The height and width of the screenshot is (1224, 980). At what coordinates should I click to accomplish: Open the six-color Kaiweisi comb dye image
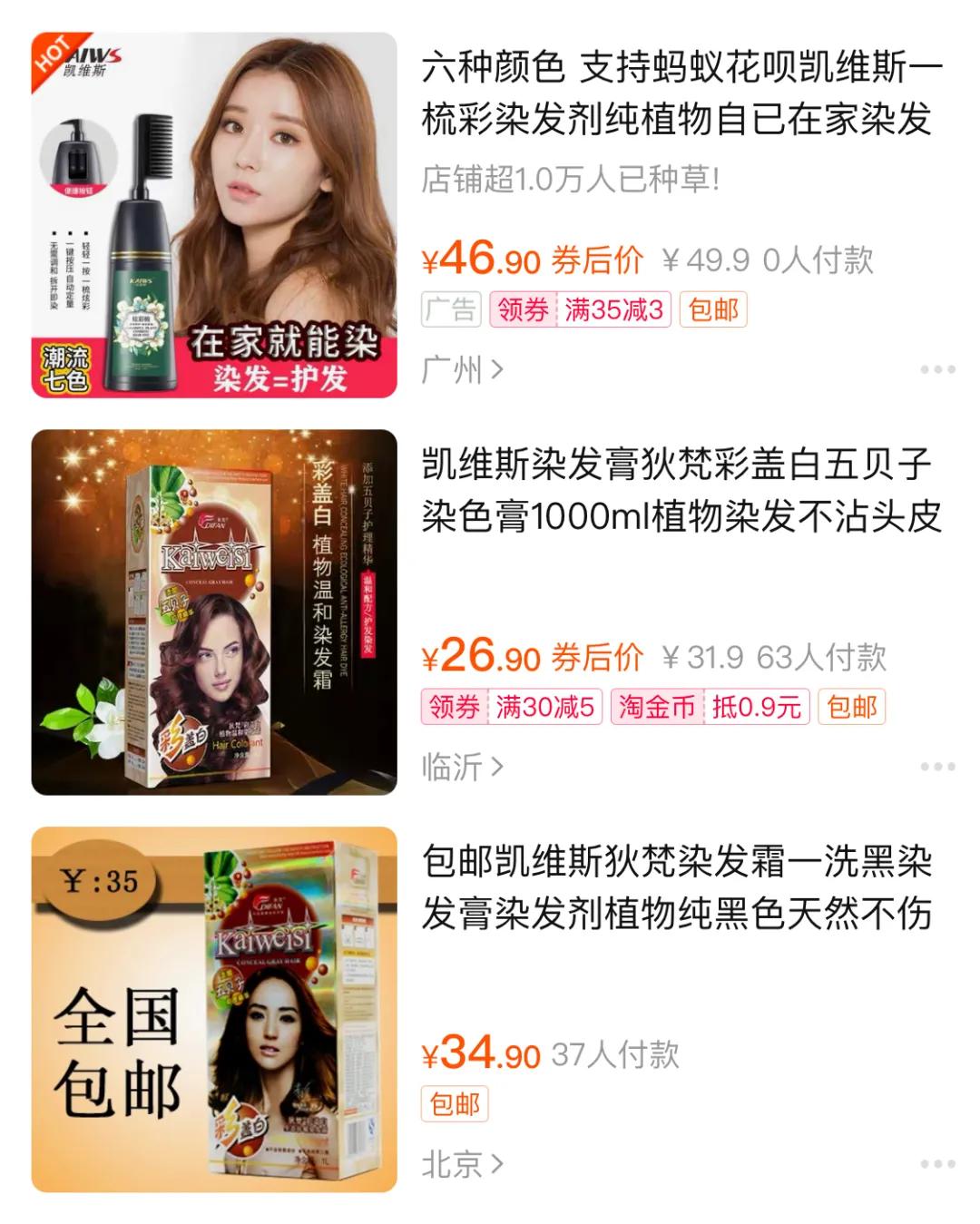point(214,215)
